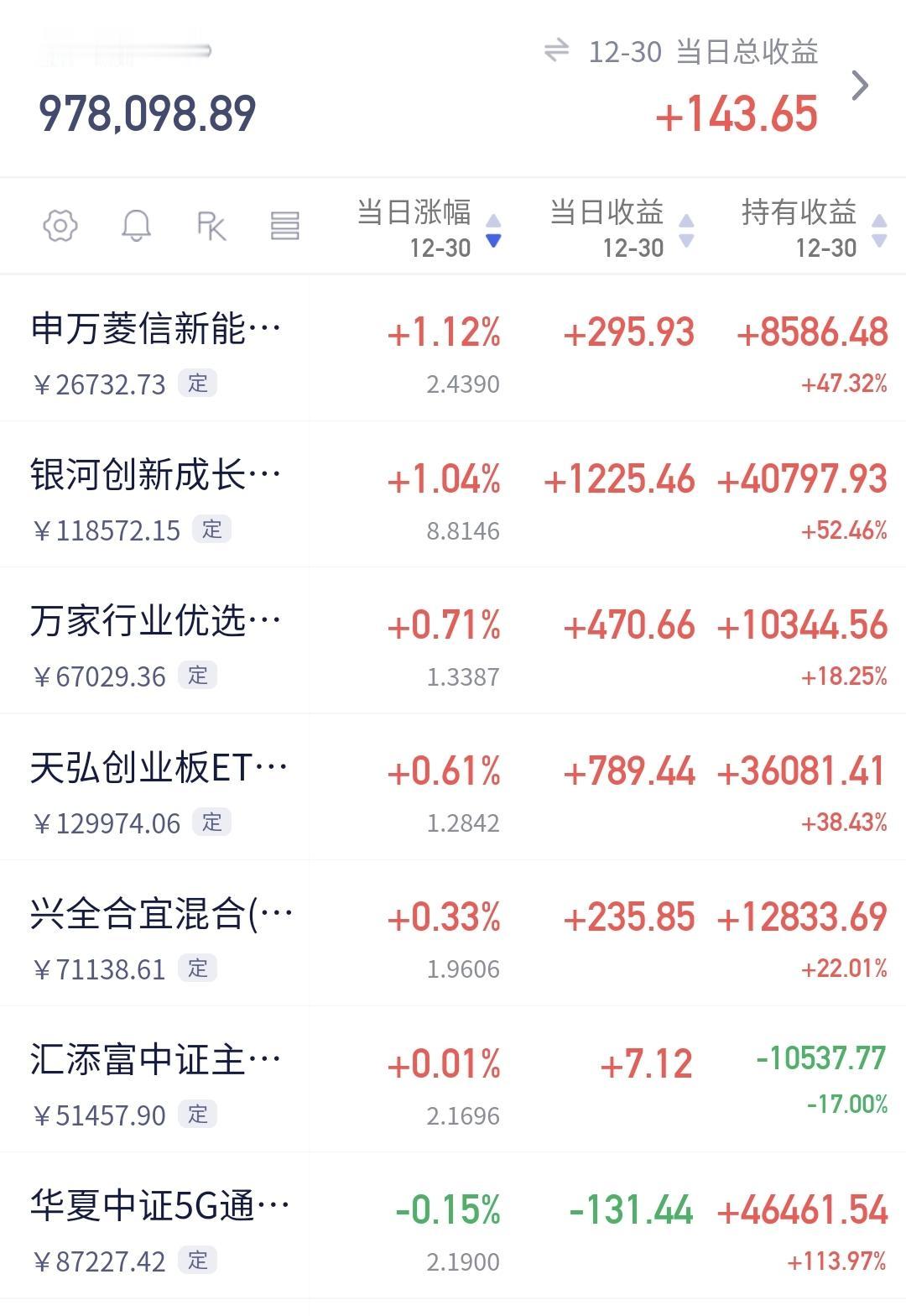The image size is (906, 1316).
Task: Sort by 当日收益 column
Action: (621, 228)
